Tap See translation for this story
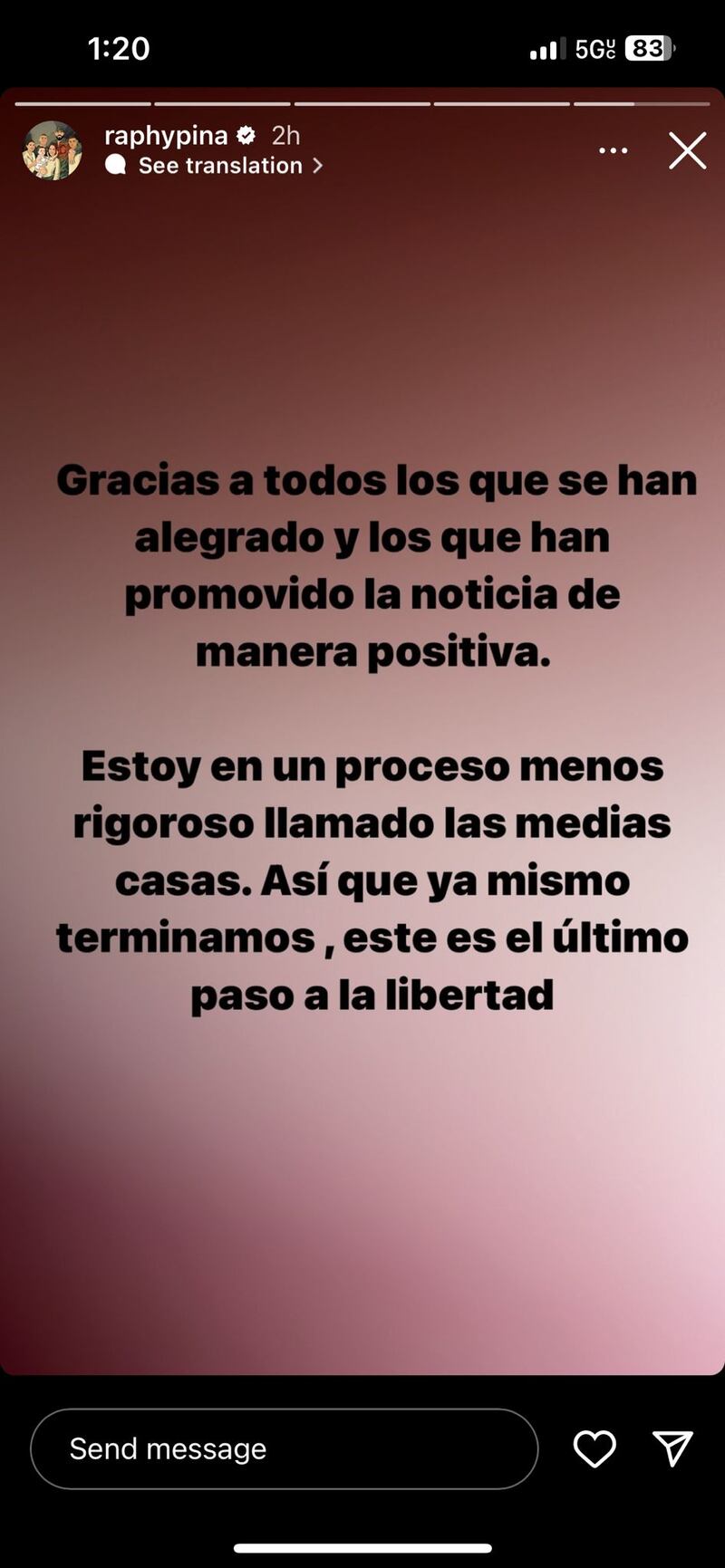 220,166
